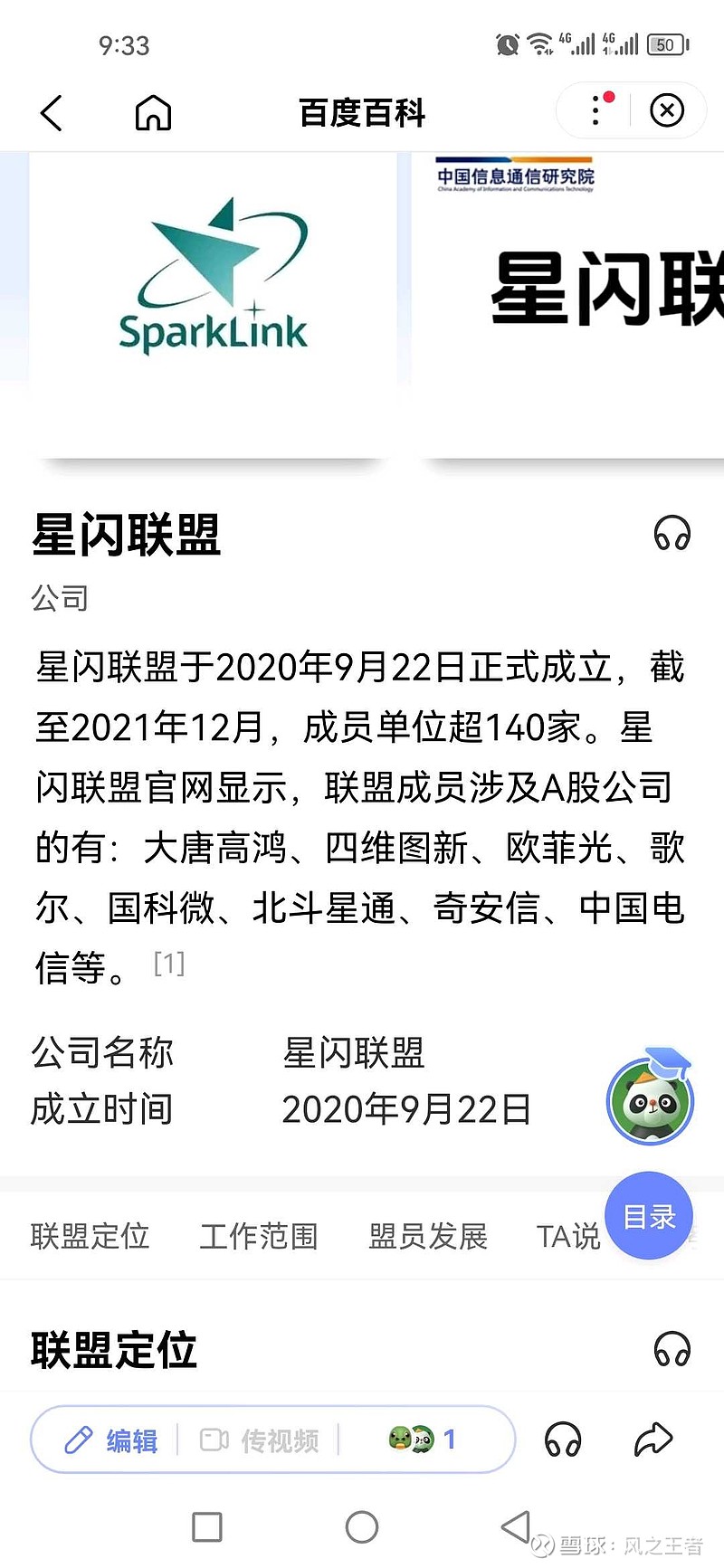
Task: Open the three-dot overflow menu
Action: point(595,109)
